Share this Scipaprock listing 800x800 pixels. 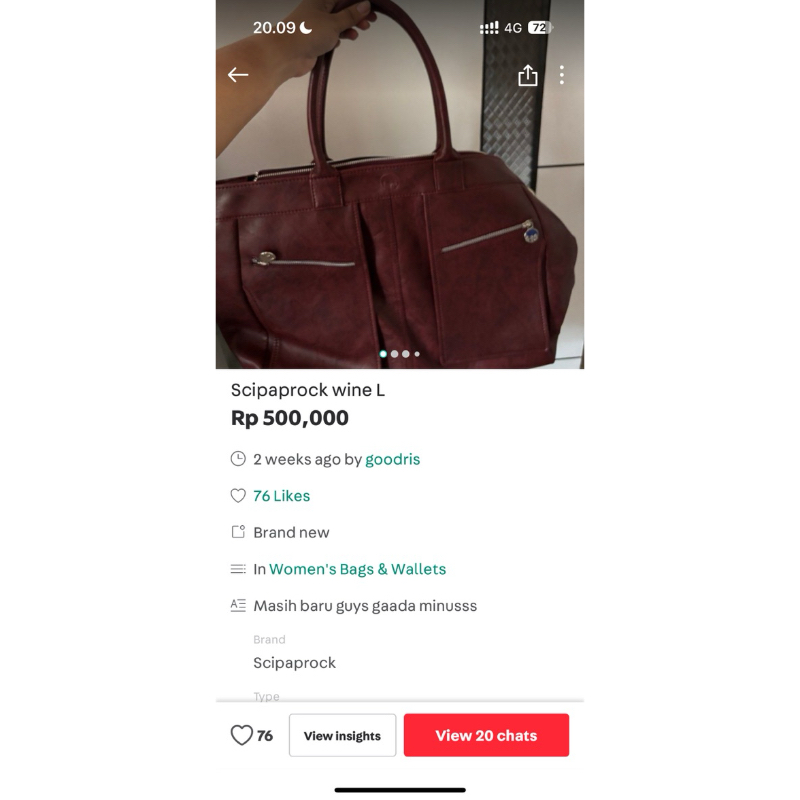528,76
